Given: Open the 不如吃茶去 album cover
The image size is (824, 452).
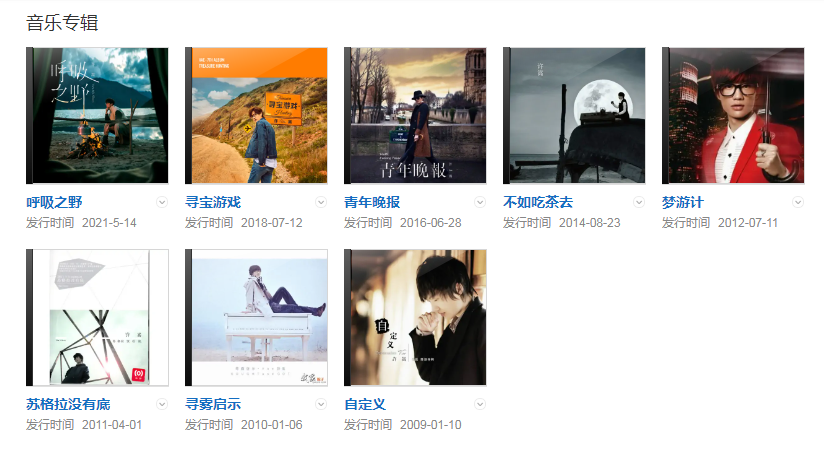Looking at the screenshot, I should tap(574, 116).
